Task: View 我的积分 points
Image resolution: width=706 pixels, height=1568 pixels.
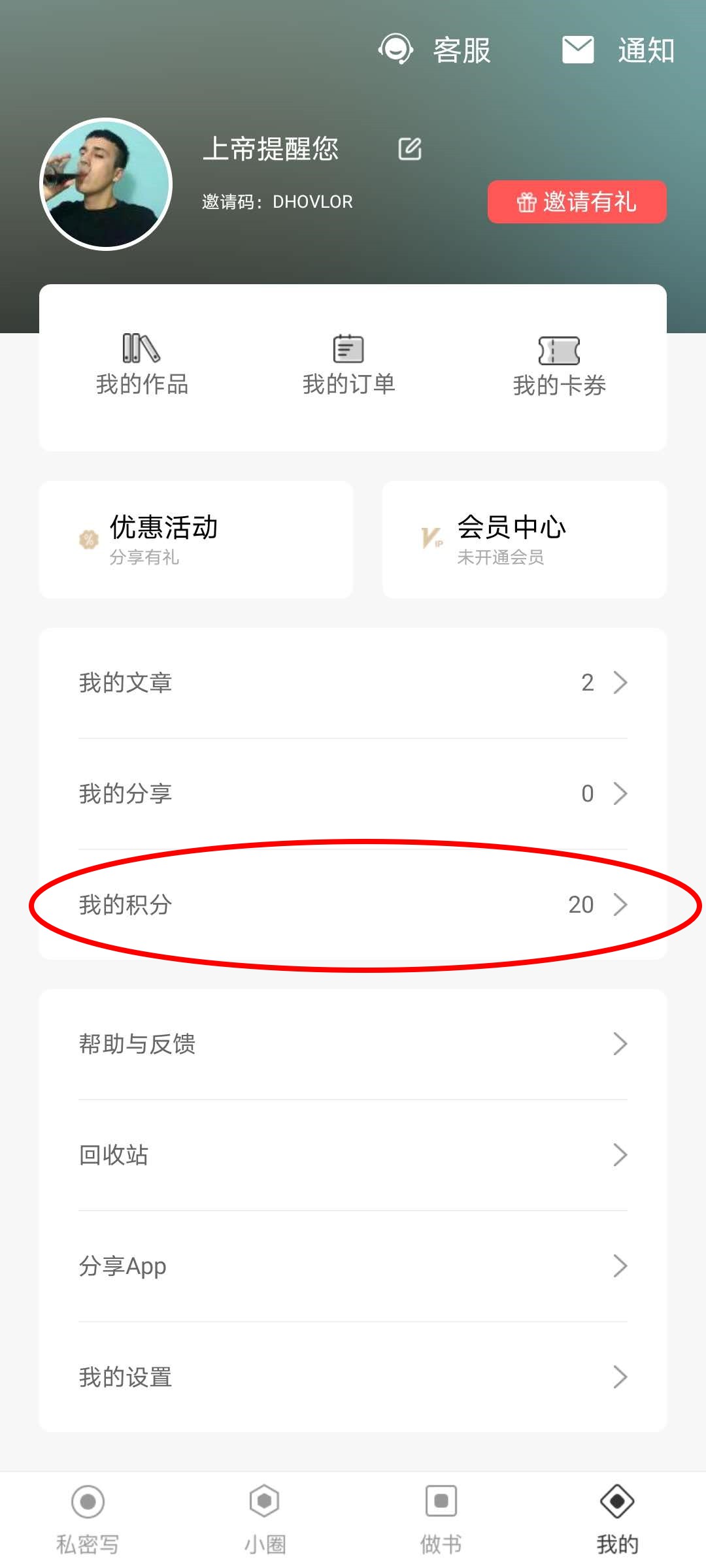Action: pos(353,905)
